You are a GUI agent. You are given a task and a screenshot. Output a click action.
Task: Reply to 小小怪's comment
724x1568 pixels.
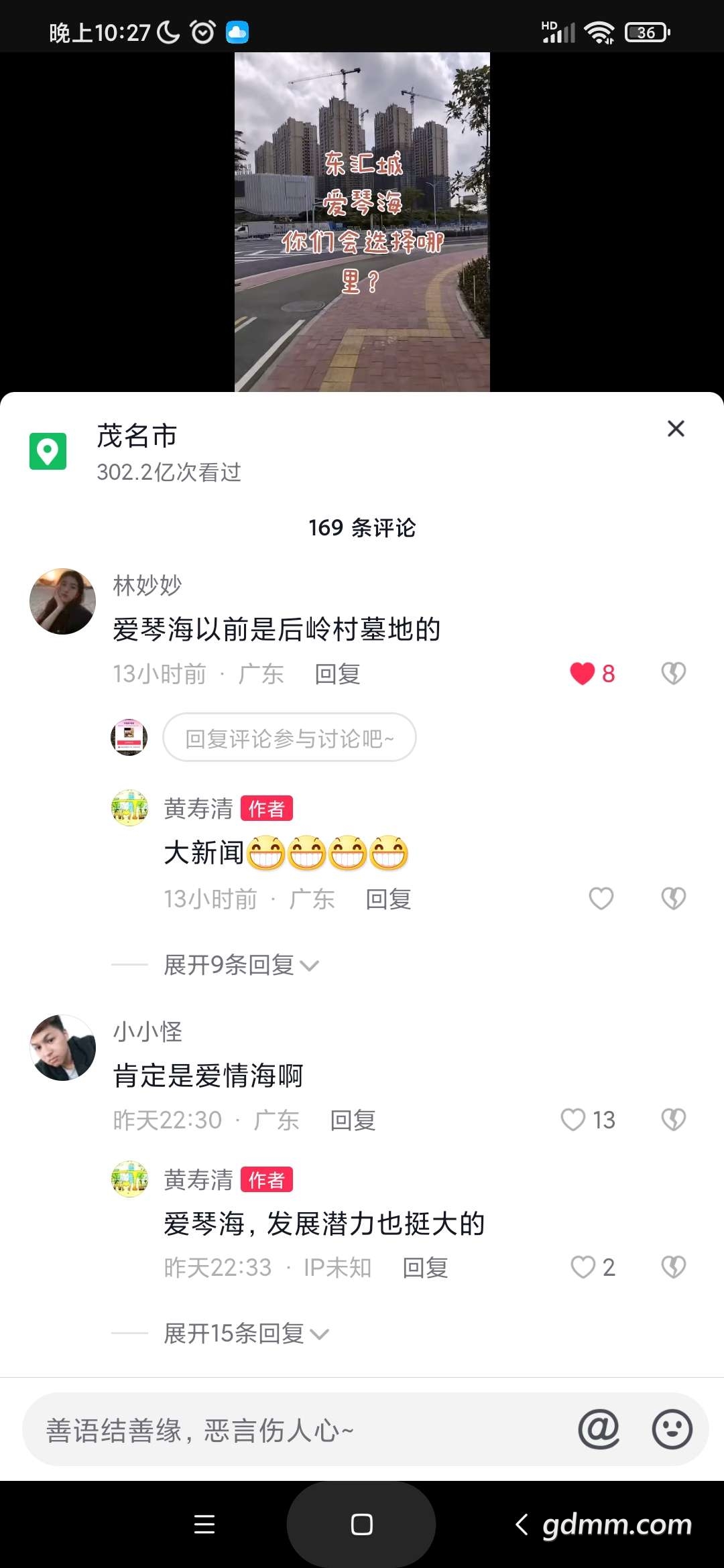[353, 1120]
